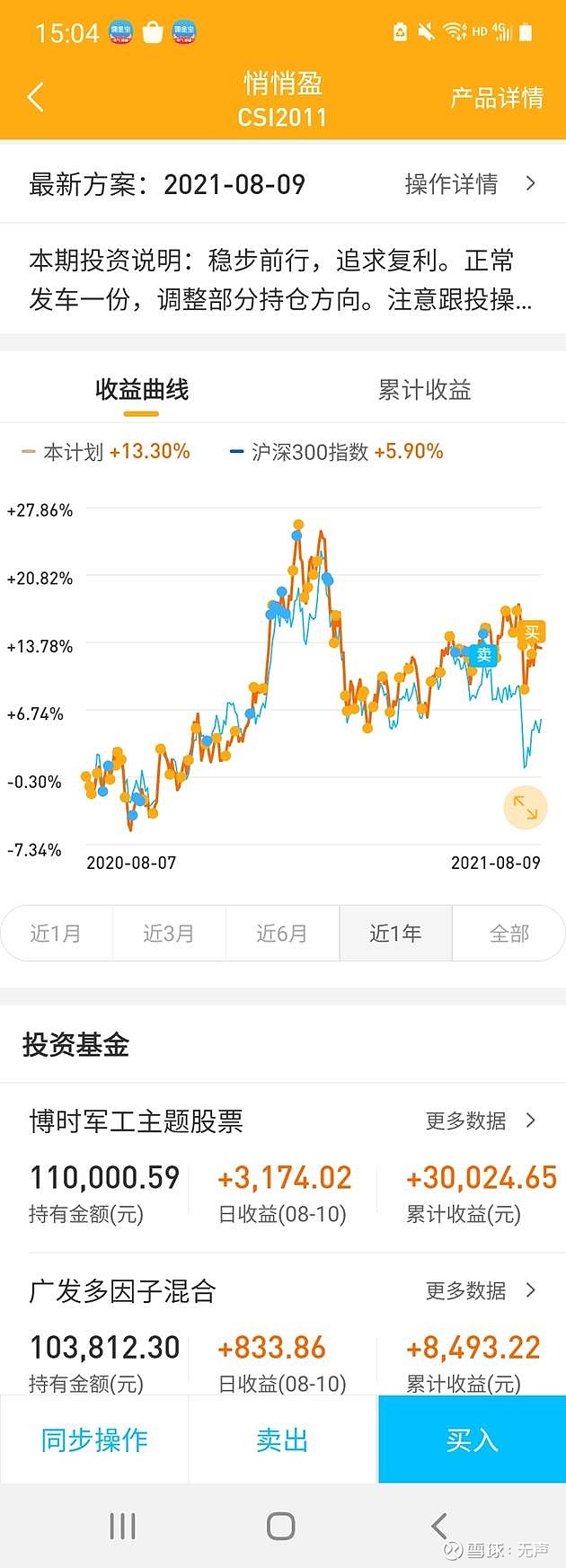This screenshot has width=566, height=1568.
Task: Open 操作详情 for the latest plan
Action: coord(469,184)
